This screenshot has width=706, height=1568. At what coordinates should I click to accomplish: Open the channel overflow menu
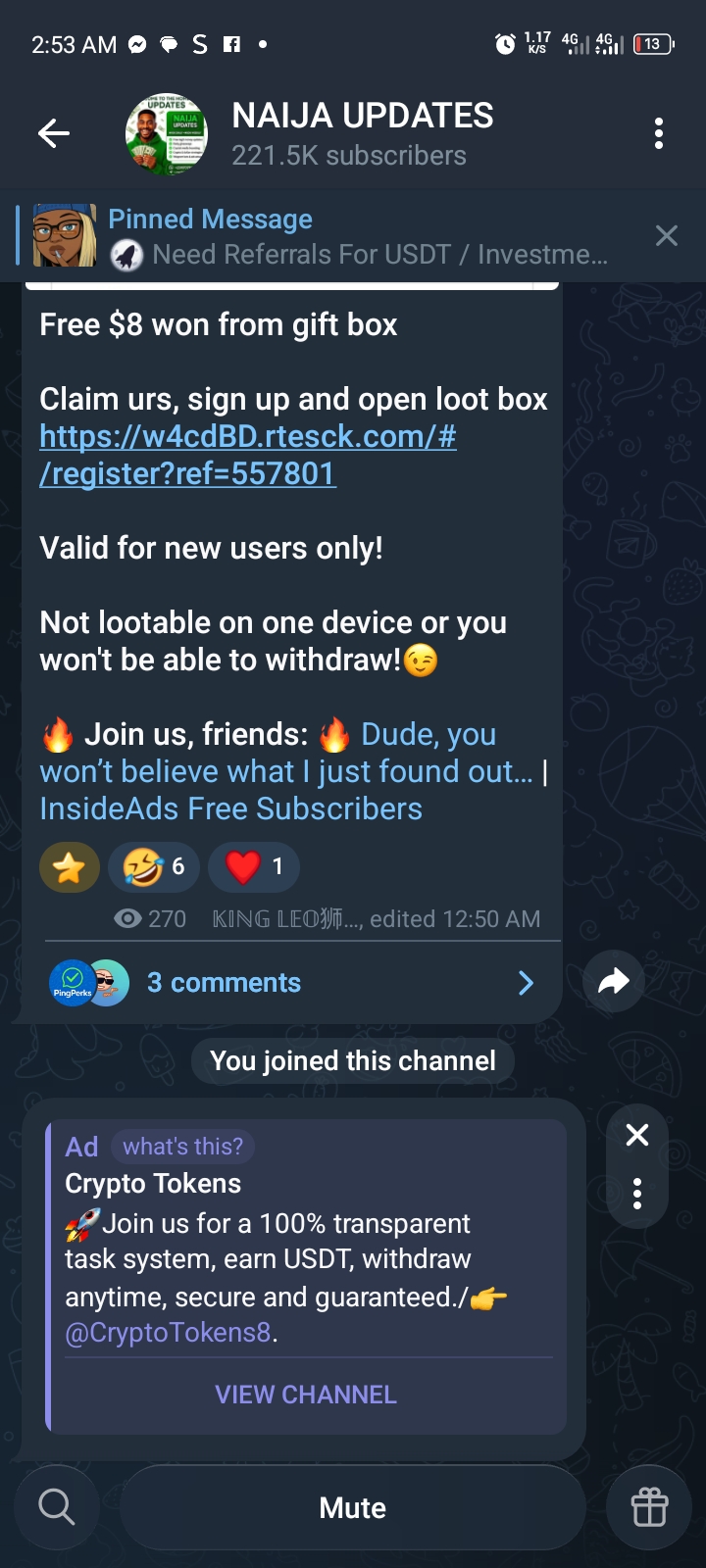(x=659, y=133)
